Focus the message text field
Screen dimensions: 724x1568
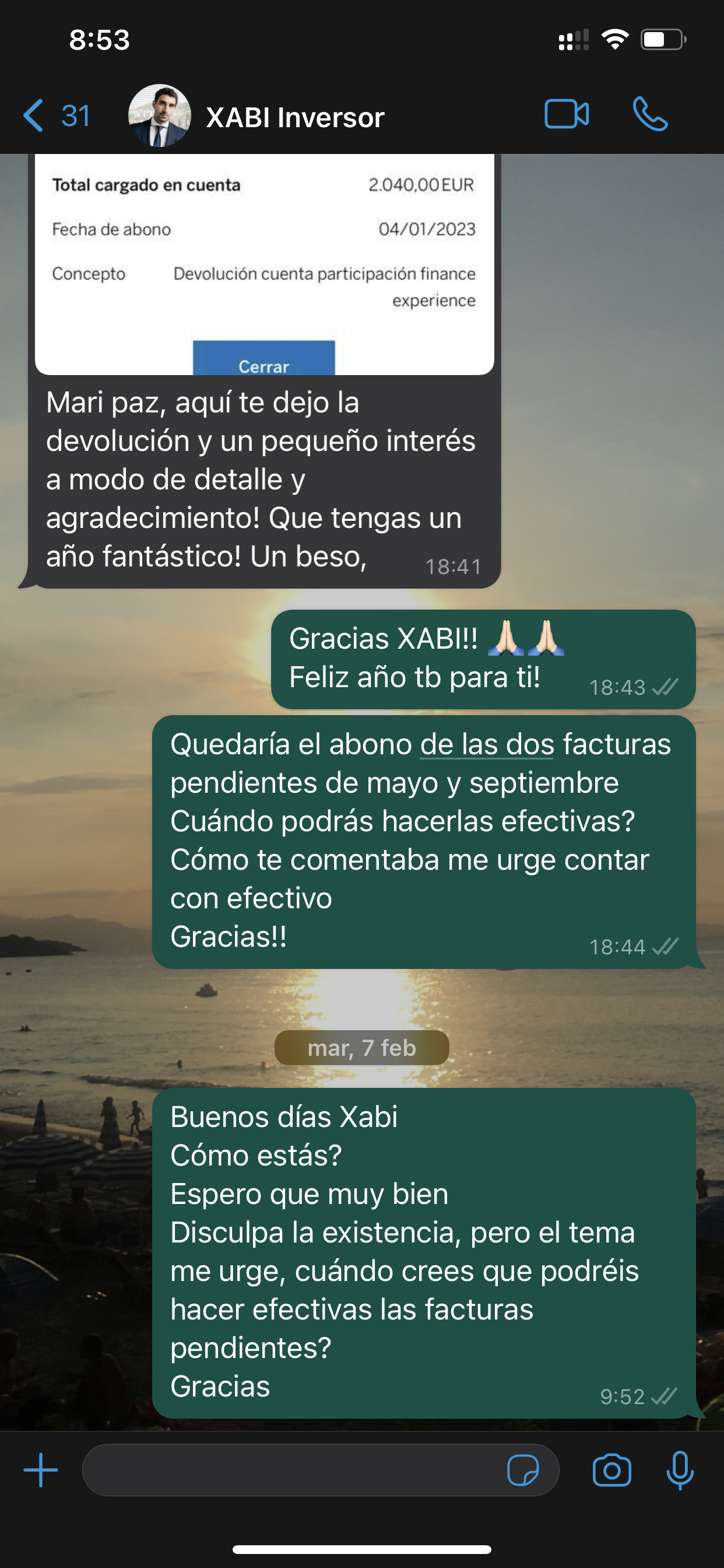(x=292, y=1470)
